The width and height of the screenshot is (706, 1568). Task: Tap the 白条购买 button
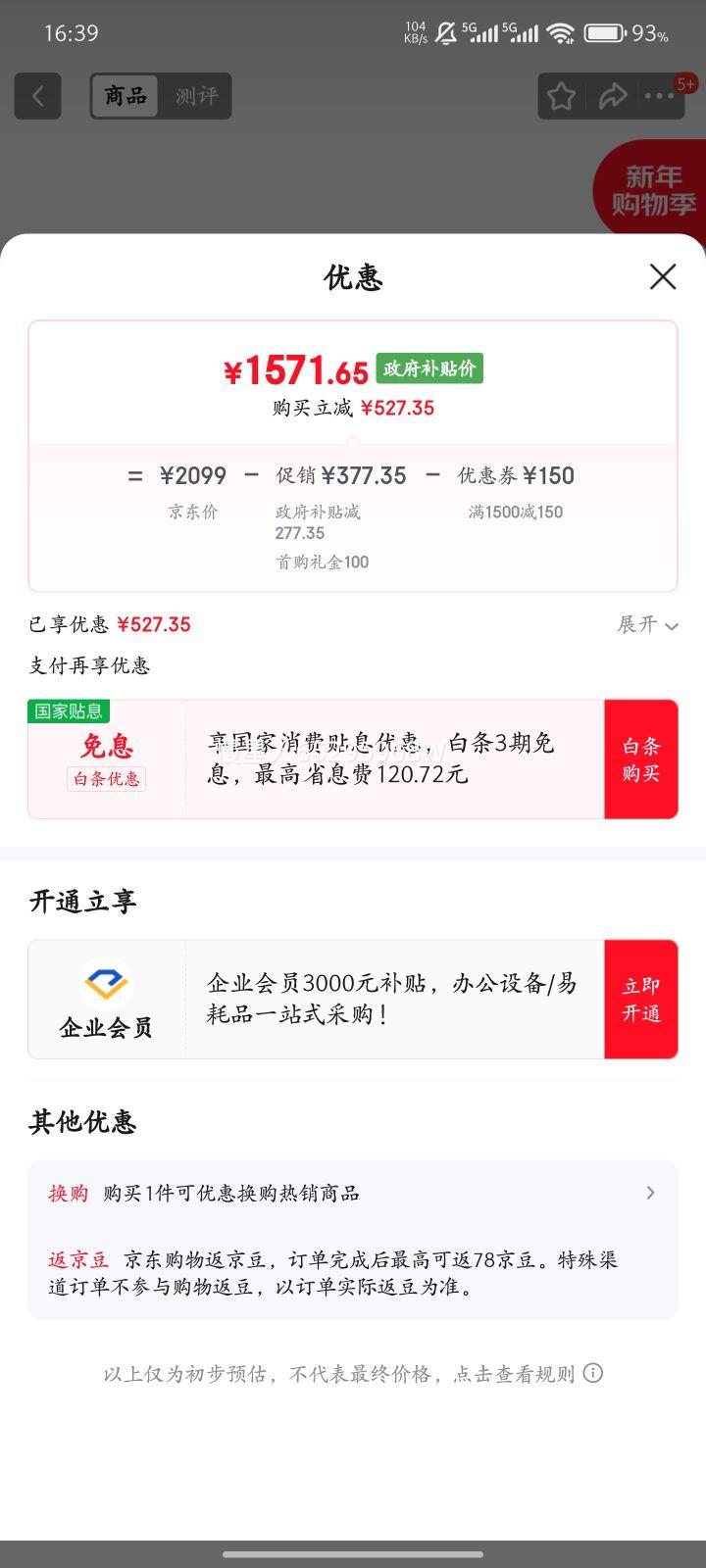click(640, 759)
